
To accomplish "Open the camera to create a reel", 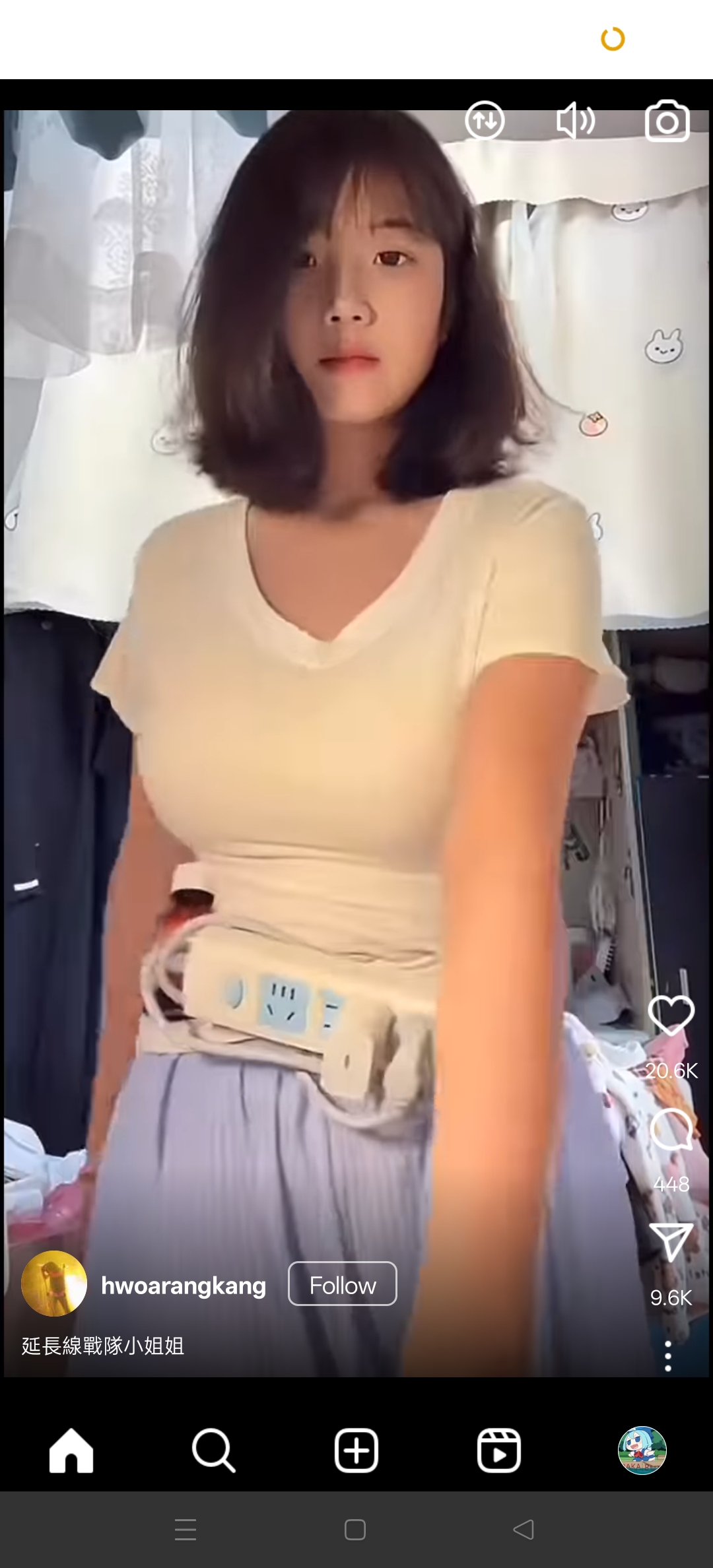I will [x=667, y=121].
